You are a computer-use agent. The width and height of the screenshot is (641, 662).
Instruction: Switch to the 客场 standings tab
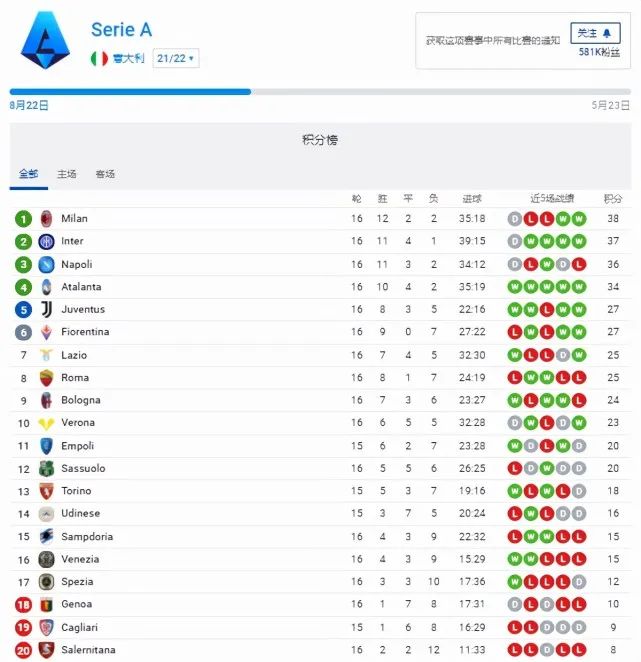[105, 174]
